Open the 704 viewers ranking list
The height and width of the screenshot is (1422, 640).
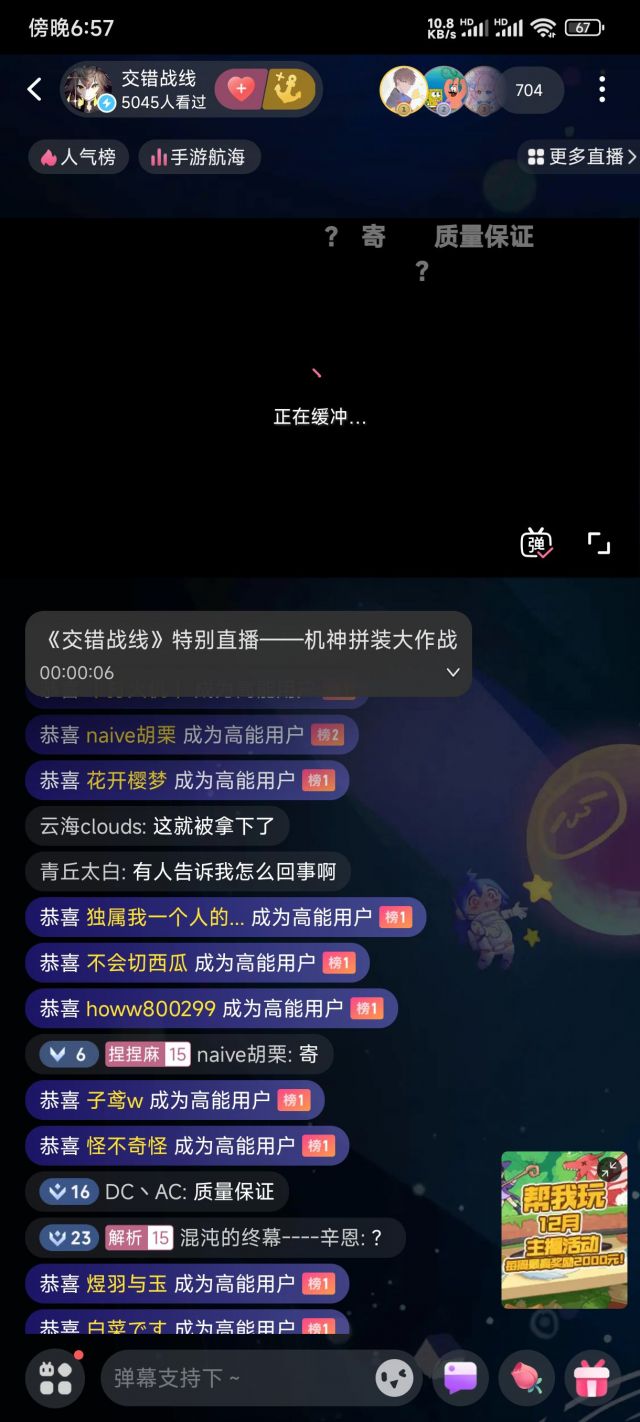click(529, 90)
